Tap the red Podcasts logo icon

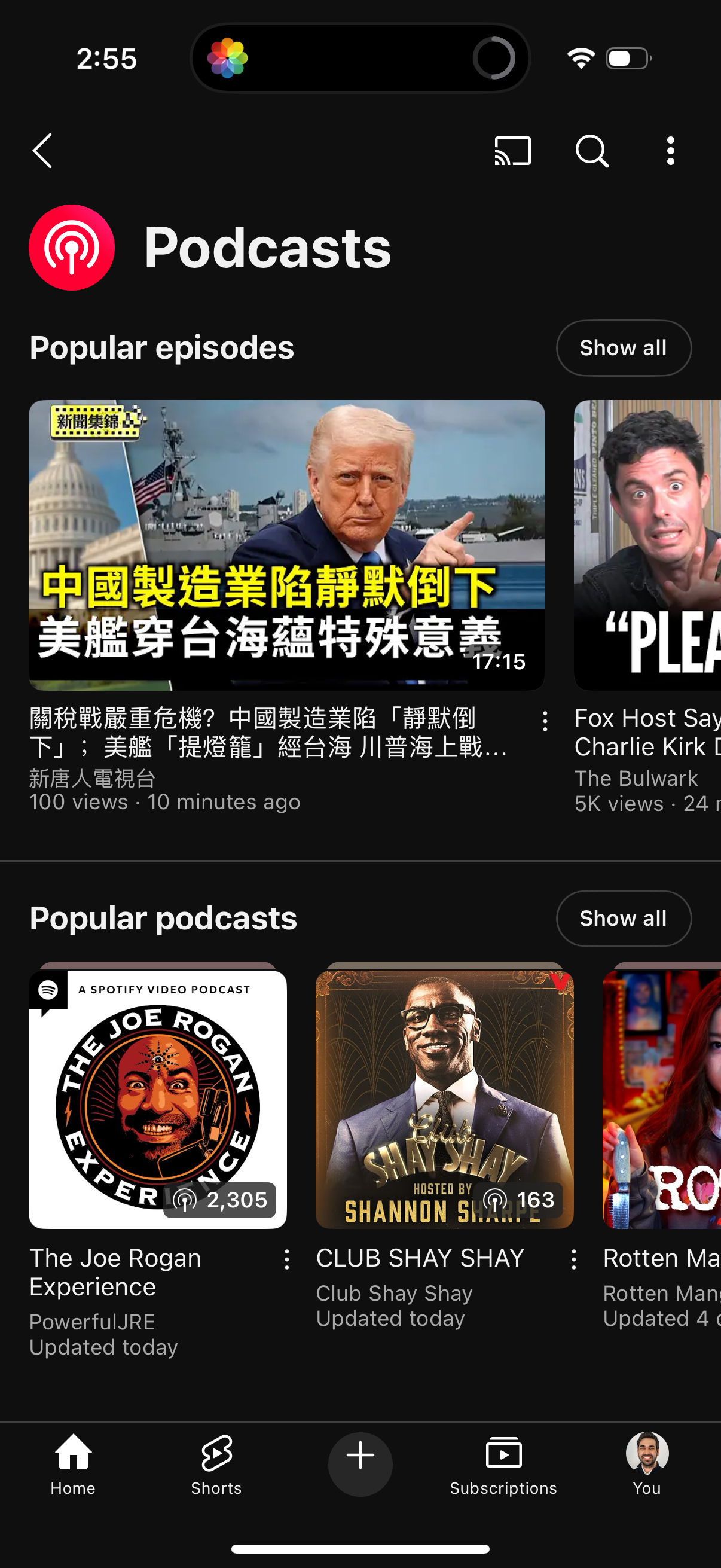(x=71, y=247)
